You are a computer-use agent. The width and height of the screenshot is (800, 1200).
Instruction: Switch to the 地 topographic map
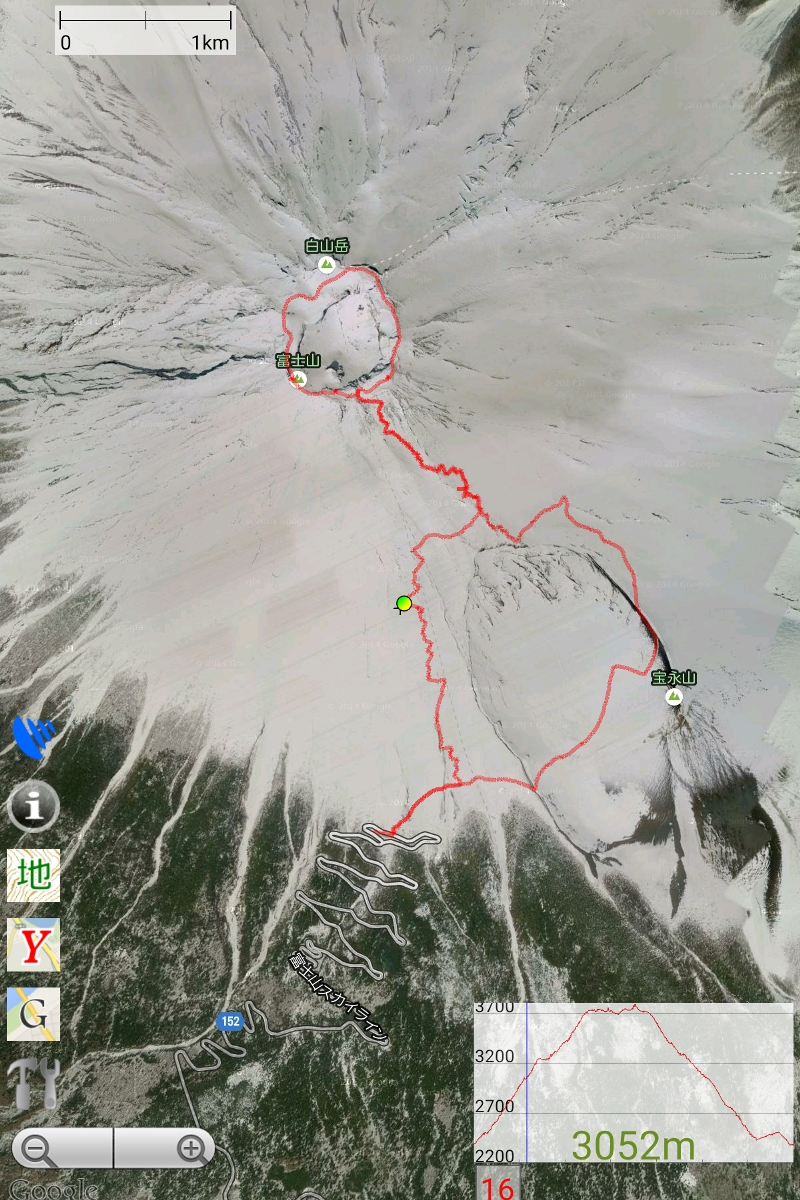coord(33,875)
